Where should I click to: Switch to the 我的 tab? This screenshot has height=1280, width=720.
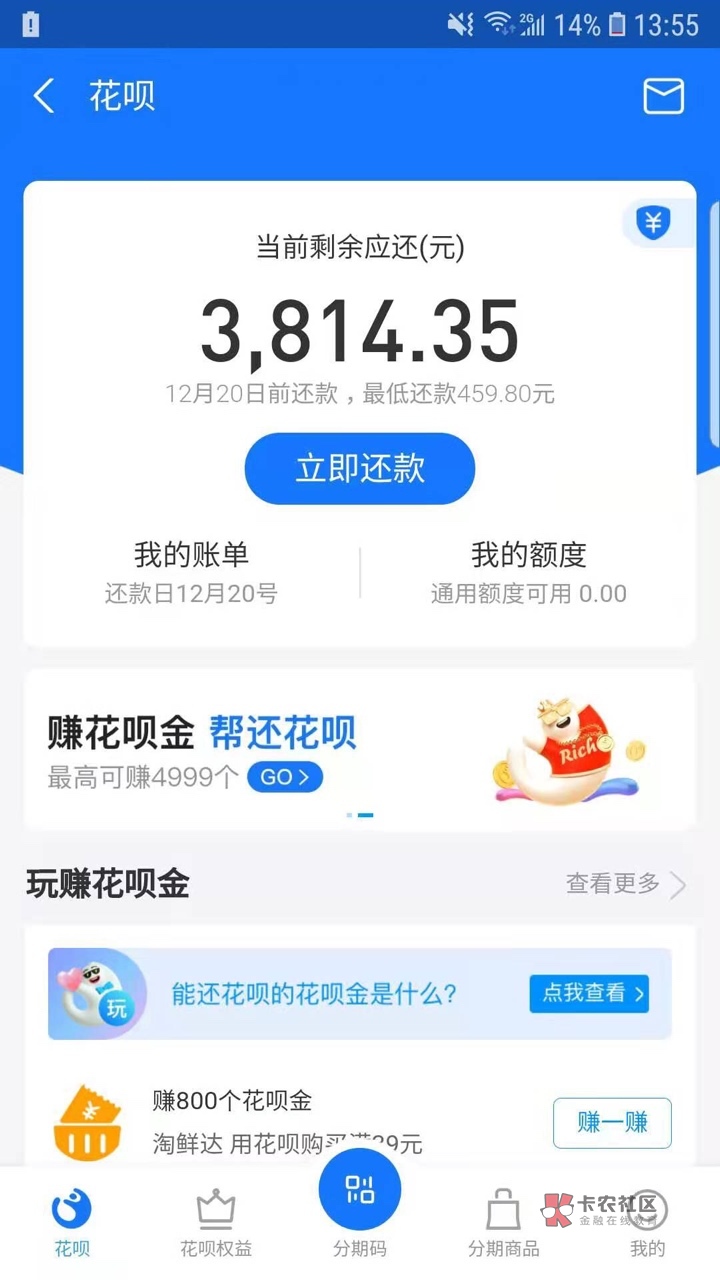[x=648, y=1222]
